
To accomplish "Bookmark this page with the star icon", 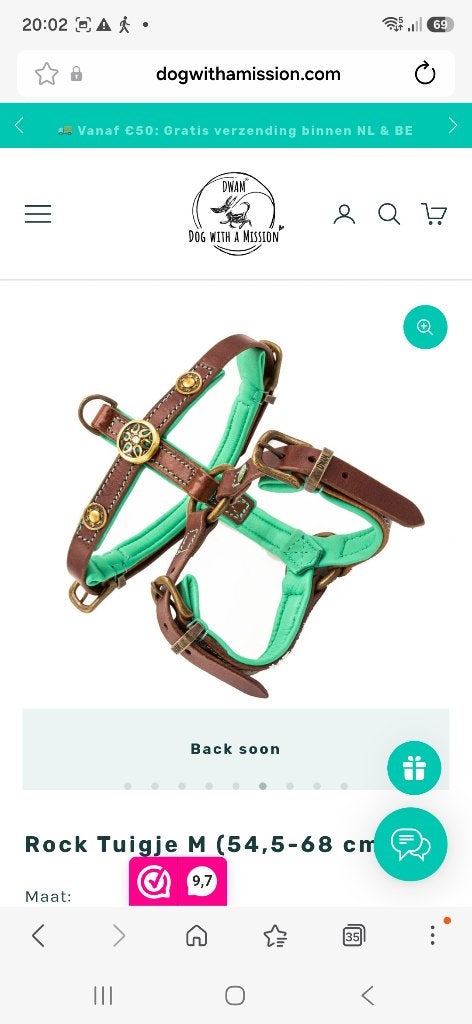I will tap(46, 74).
